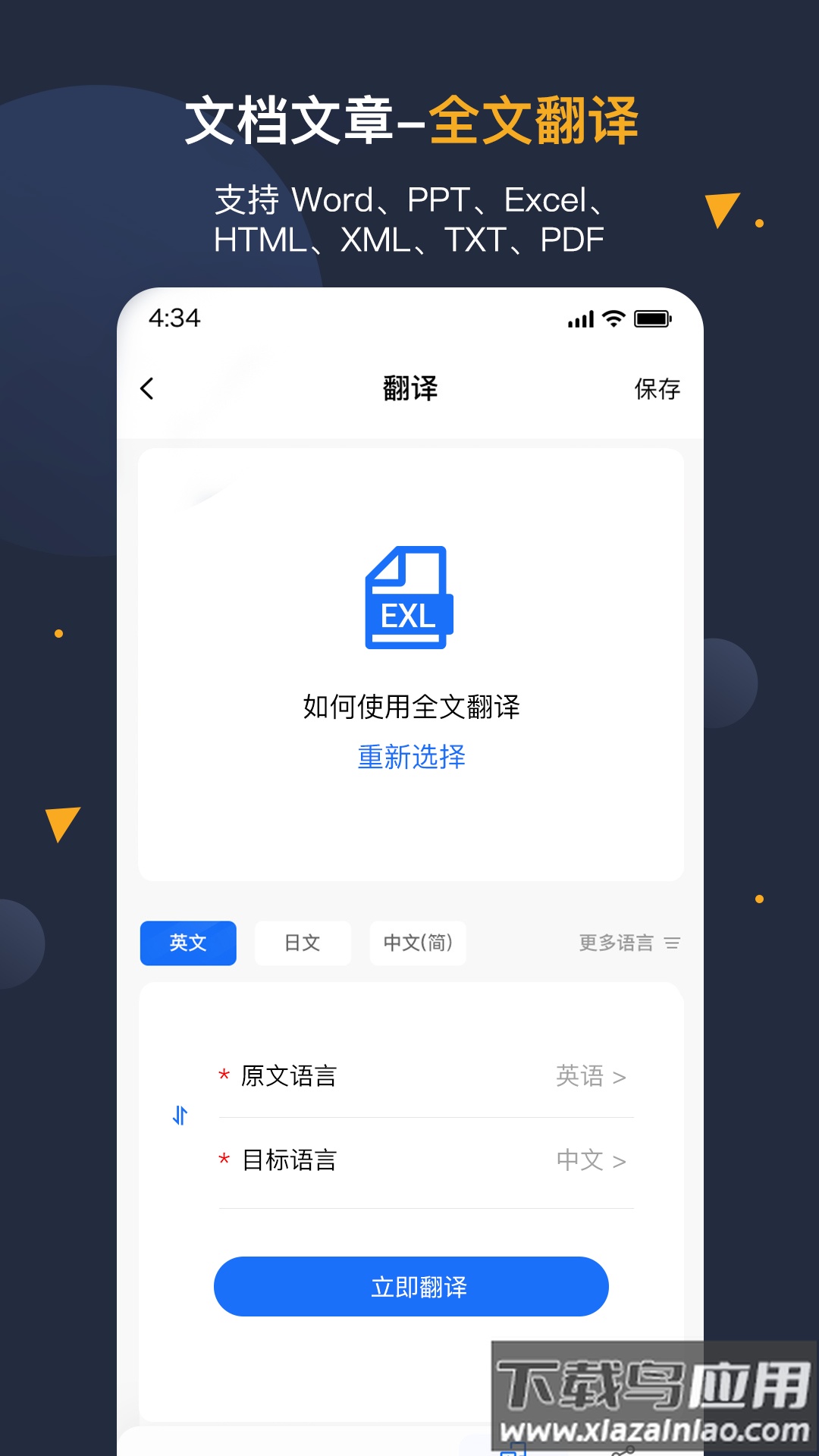The height and width of the screenshot is (1456, 819).
Task: Select the 英文 quick language option
Action: pyautogui.click(x=188, y=943)
